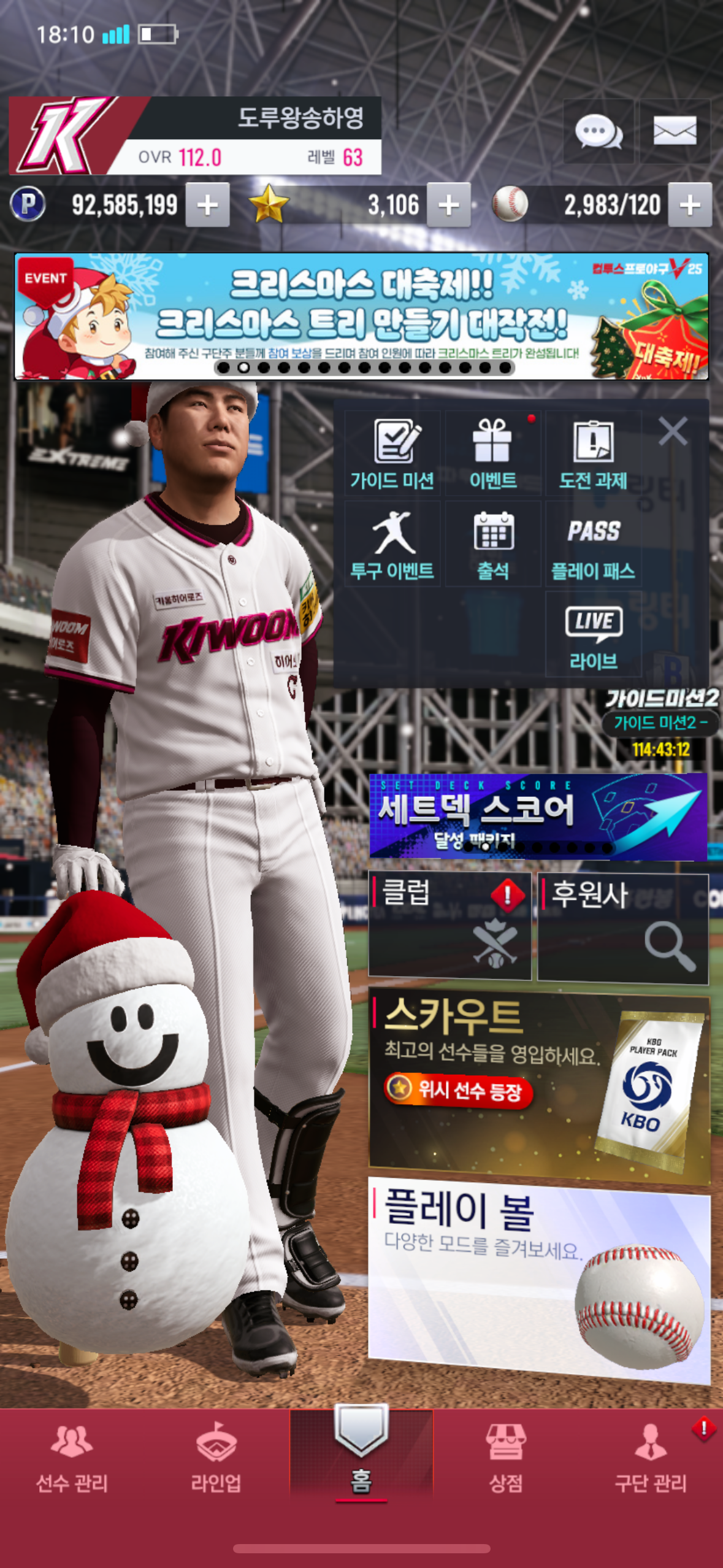Open 도전 과제 challenges

(593, 454)
